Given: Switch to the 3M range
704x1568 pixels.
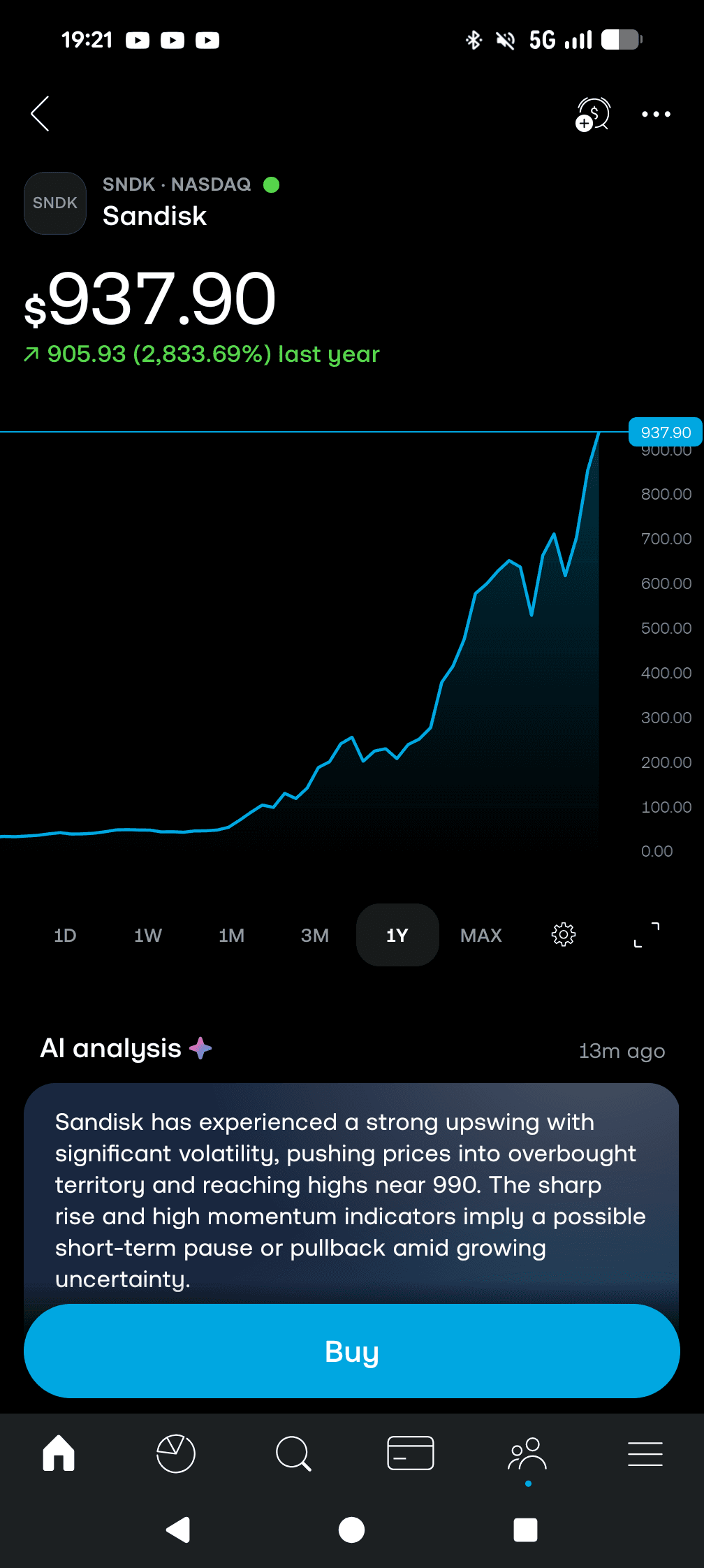Looking at the screenshot, I should tap(314, 935).
